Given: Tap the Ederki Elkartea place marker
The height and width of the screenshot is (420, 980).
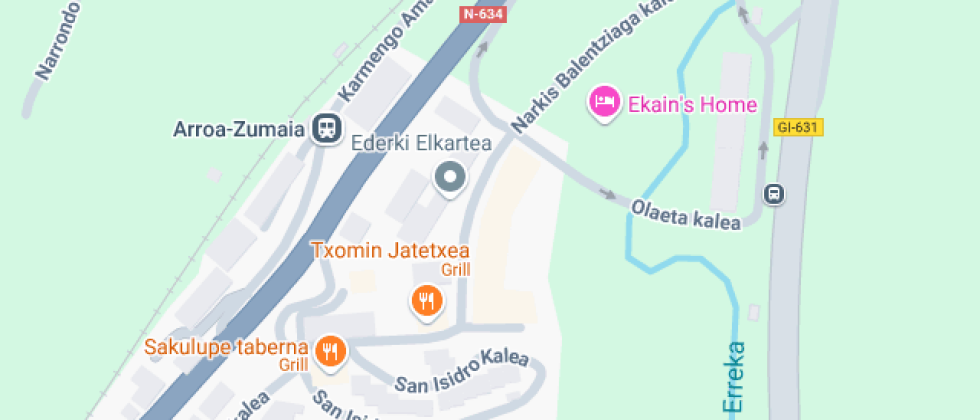Looking at the screenshot, I should pos(450,179).
